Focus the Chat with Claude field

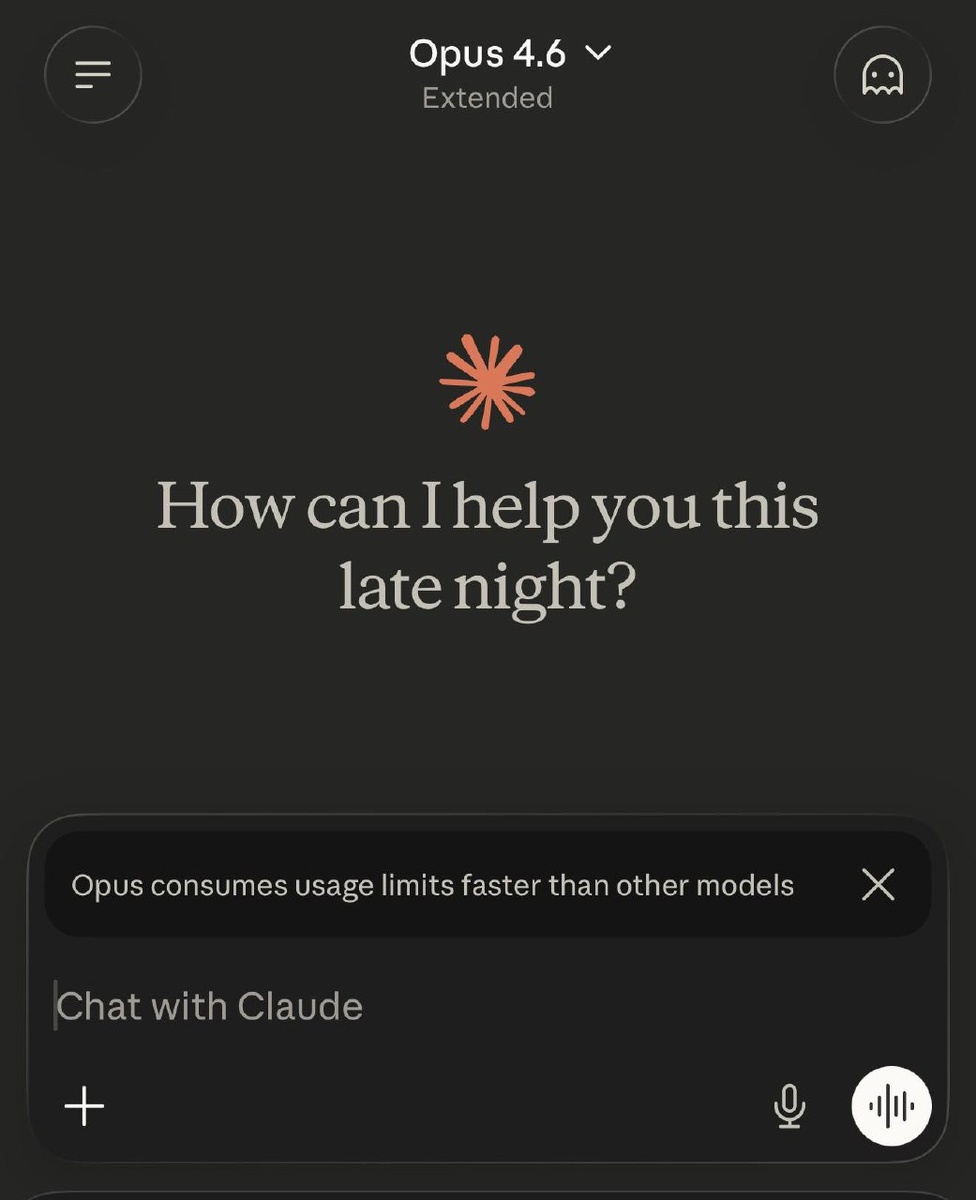pyautogui.click(x=400, y=1006)
